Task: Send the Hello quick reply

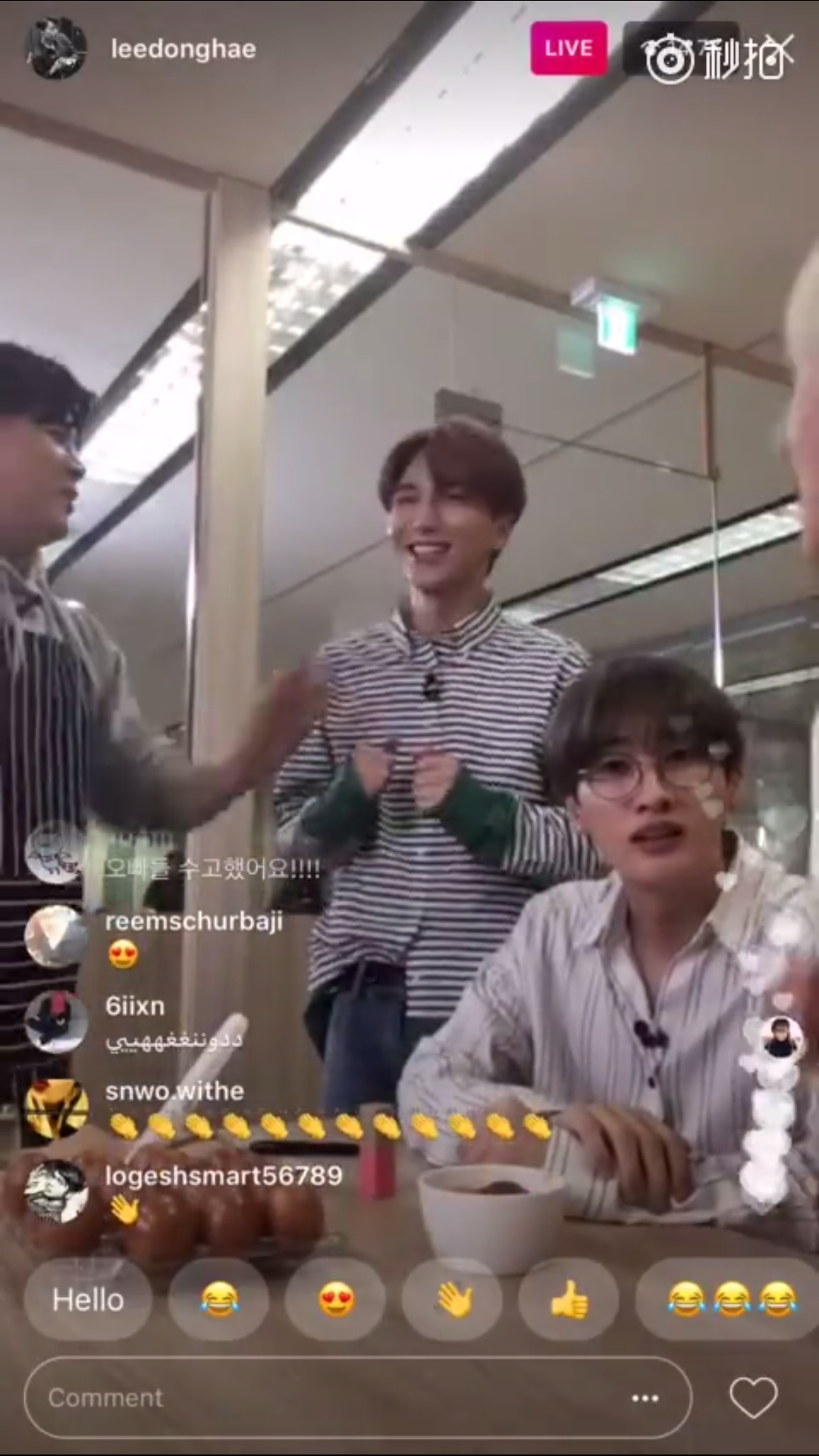Action: tap(88, 1300)
